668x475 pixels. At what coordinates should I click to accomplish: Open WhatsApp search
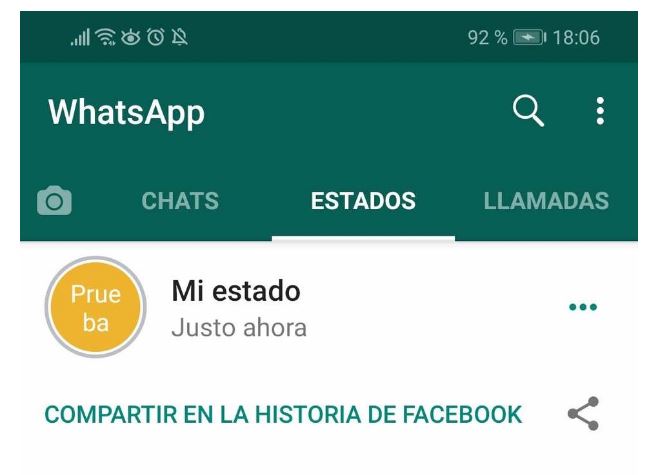[x=528, y=112]
